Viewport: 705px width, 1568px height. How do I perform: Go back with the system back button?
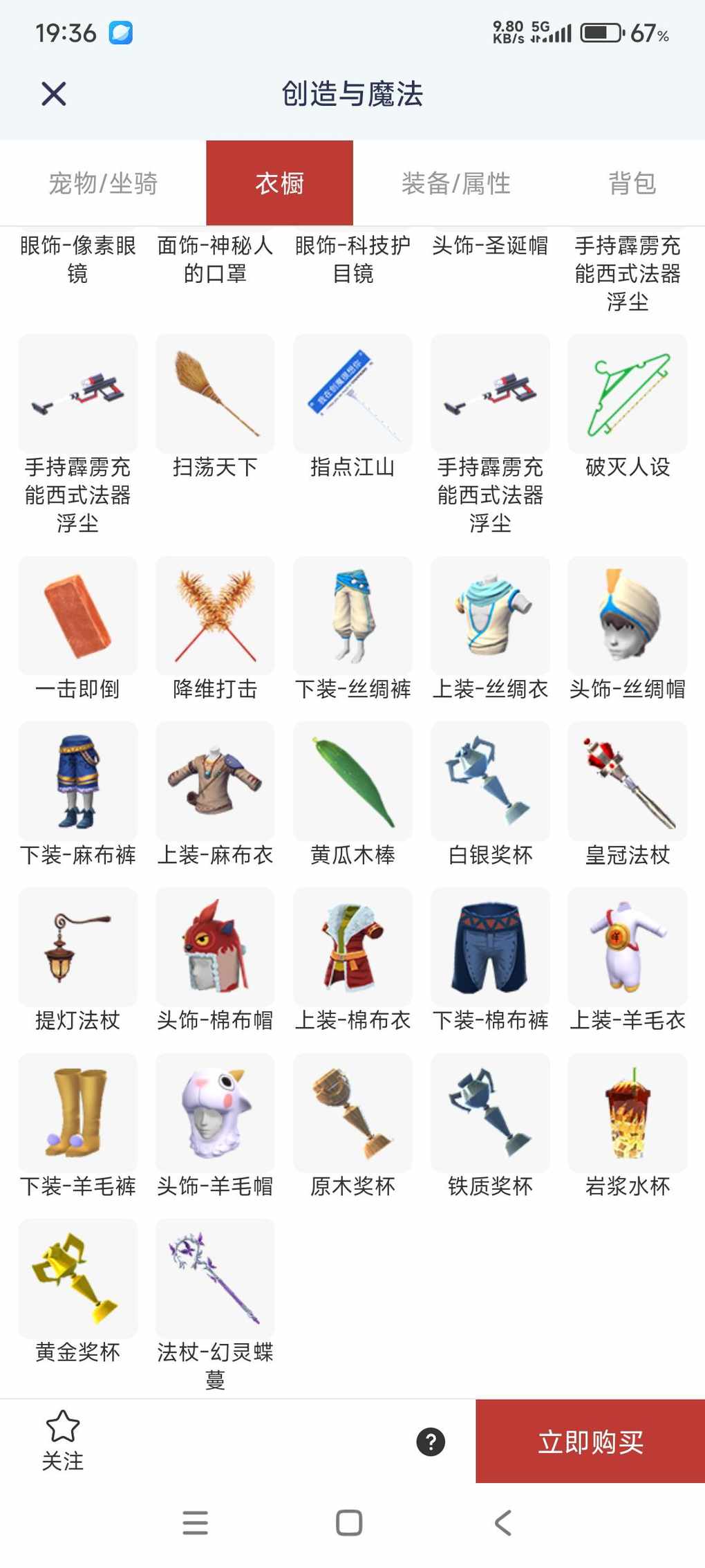click(502, 1522)
